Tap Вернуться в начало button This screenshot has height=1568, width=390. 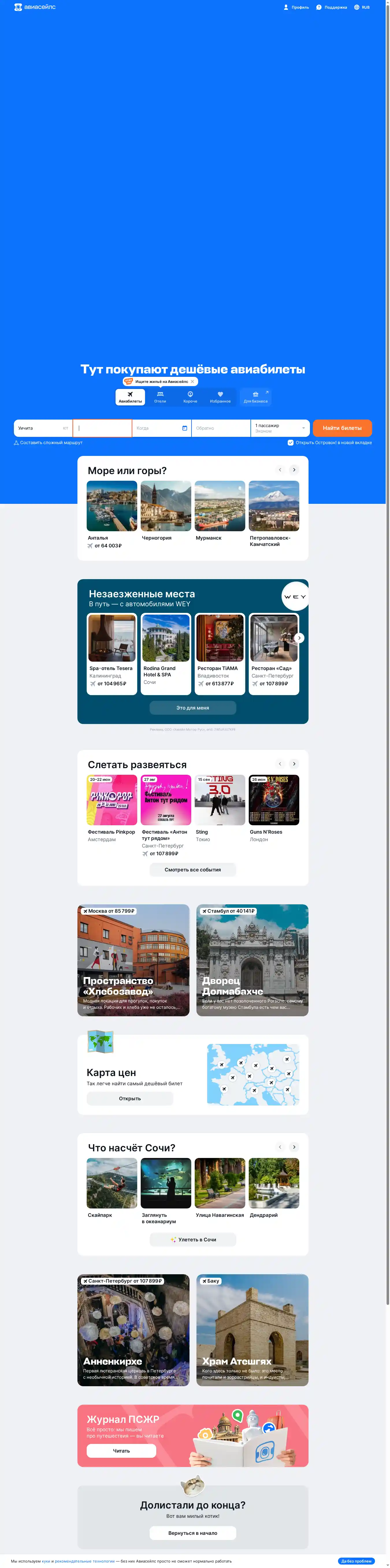[193, 1533]
